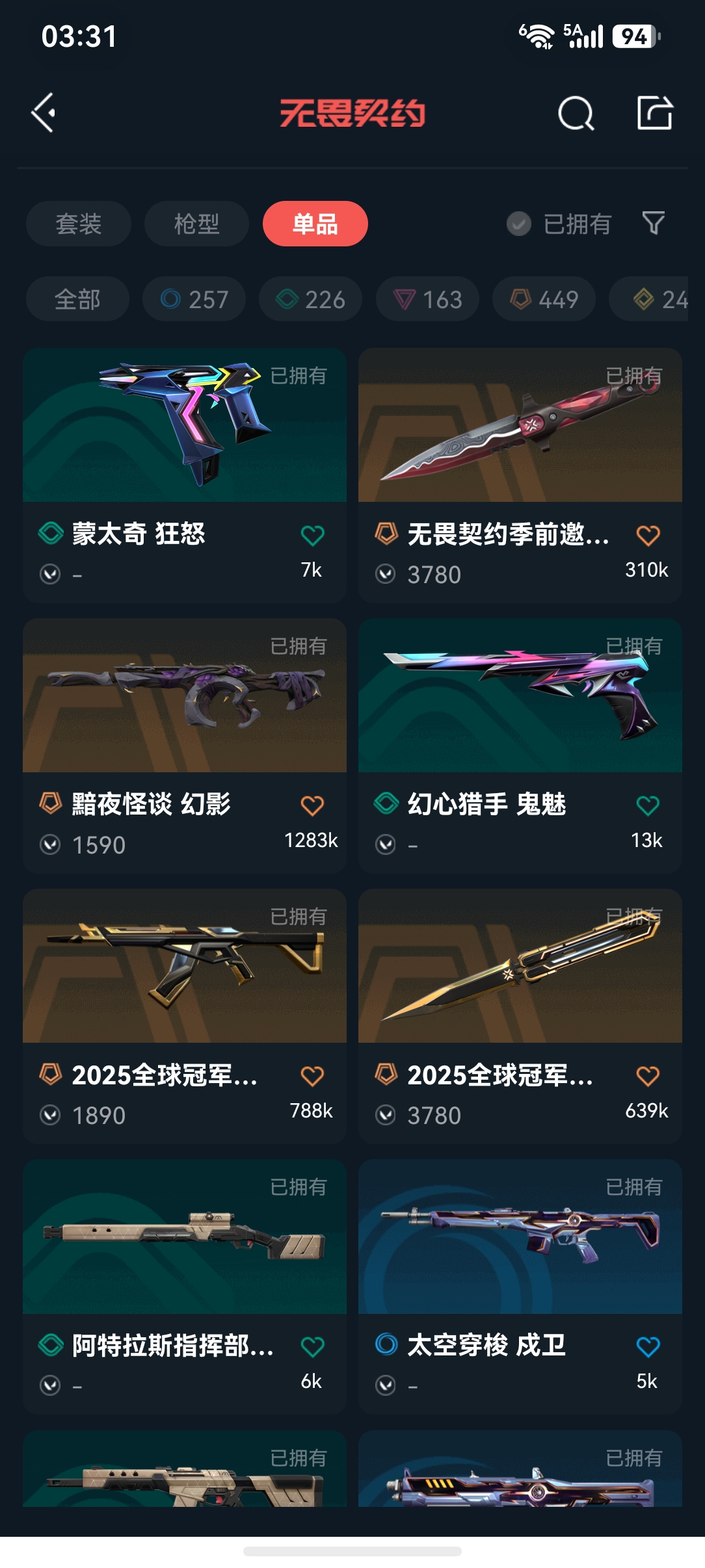Open the 2025全球冠军 card priced 1890
The image size is (705, 1568).
(185, 1016)
